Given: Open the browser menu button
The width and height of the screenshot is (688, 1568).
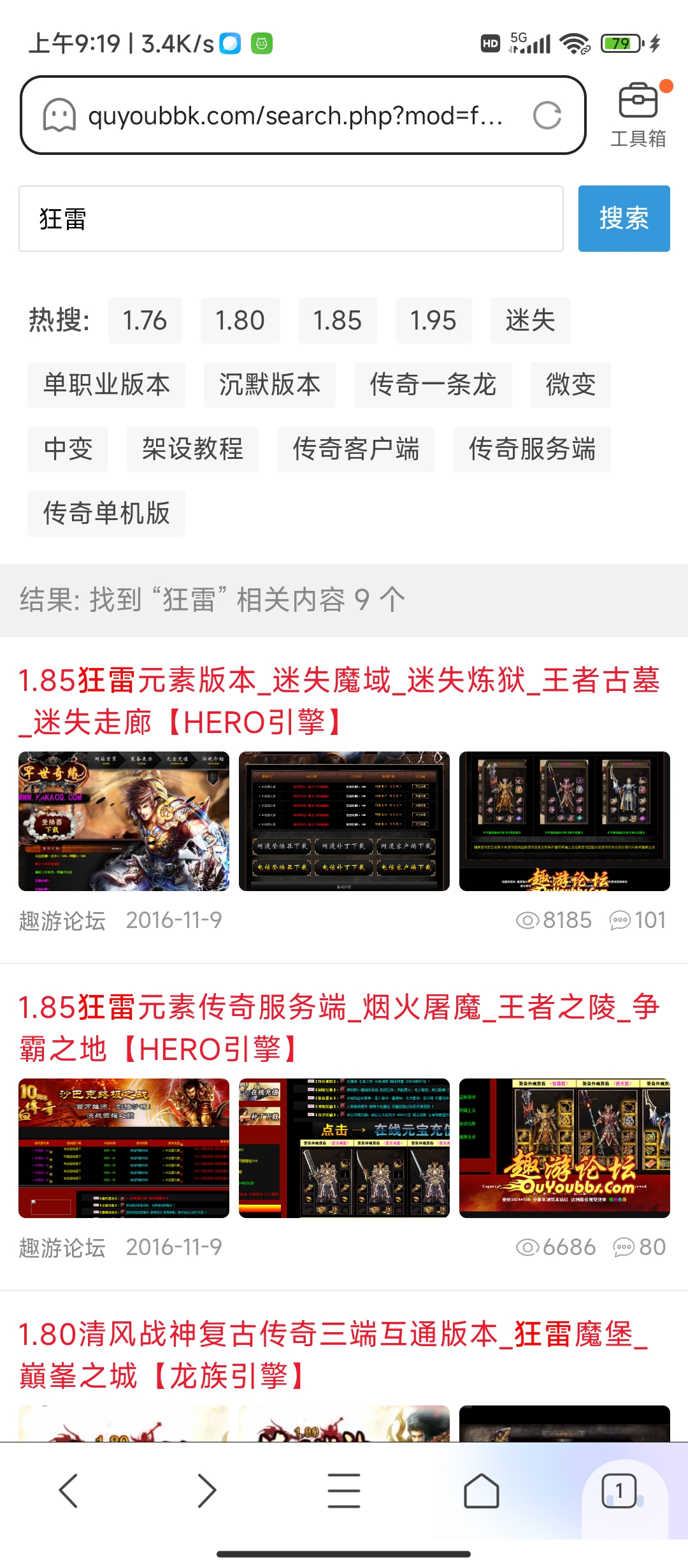Looking at the screenshot, I should pos(344,1491).
